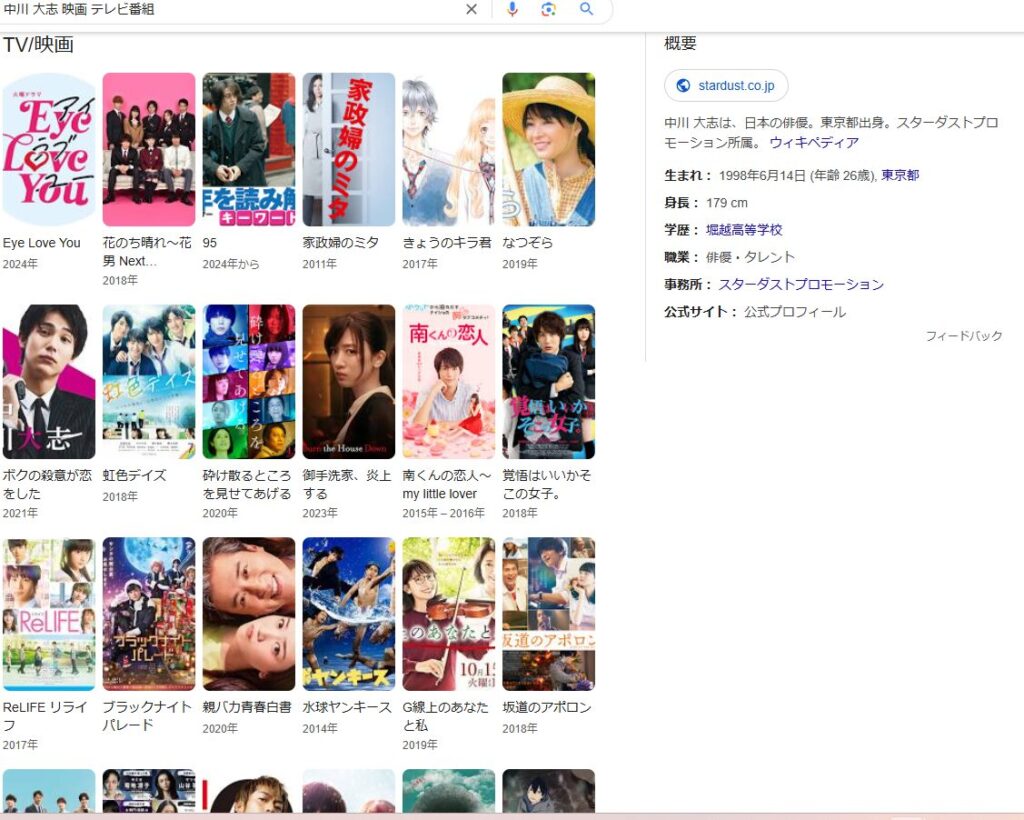View the 親バカ青春白書 card
Viewport: 1024px width, 820px height.
coord(249,614)
